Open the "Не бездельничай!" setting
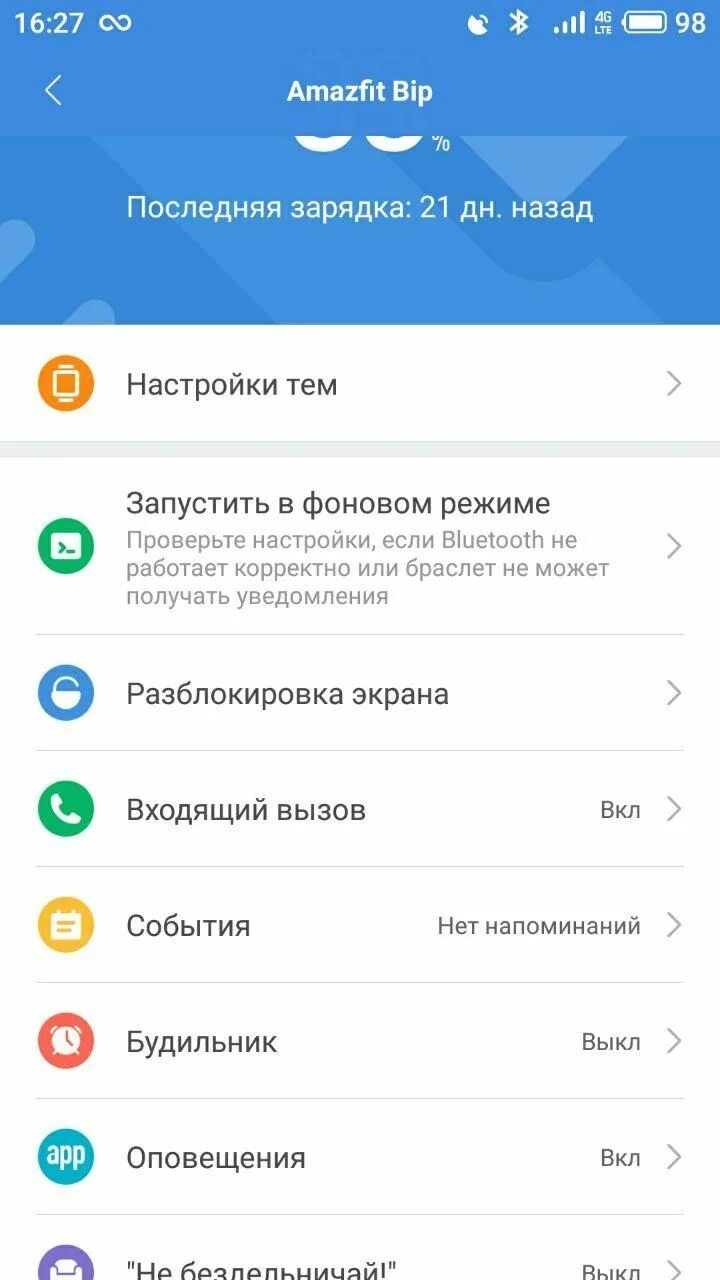 tap(360, 1264)
